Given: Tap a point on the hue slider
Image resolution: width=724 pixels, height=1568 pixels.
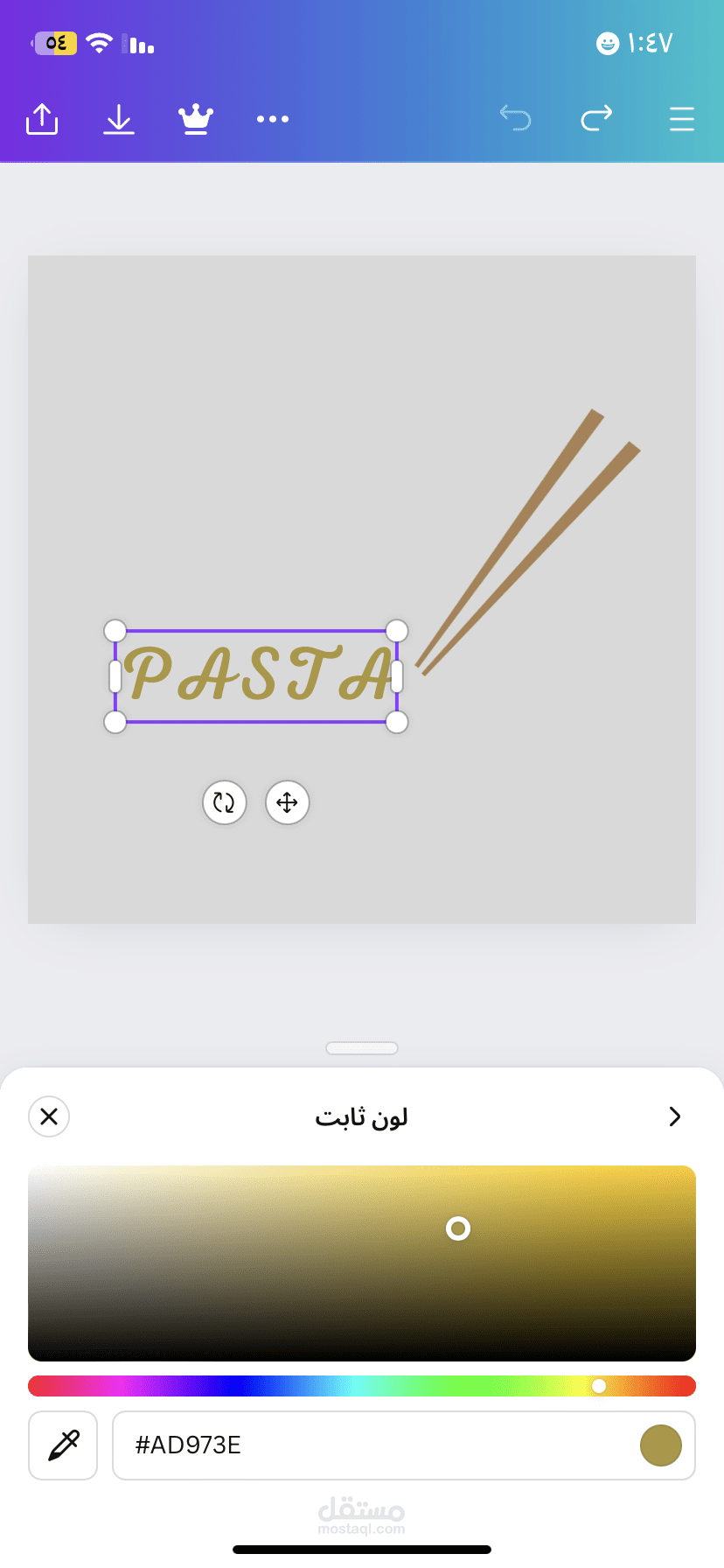Looking at the screenshot, I should (350, 1386).
